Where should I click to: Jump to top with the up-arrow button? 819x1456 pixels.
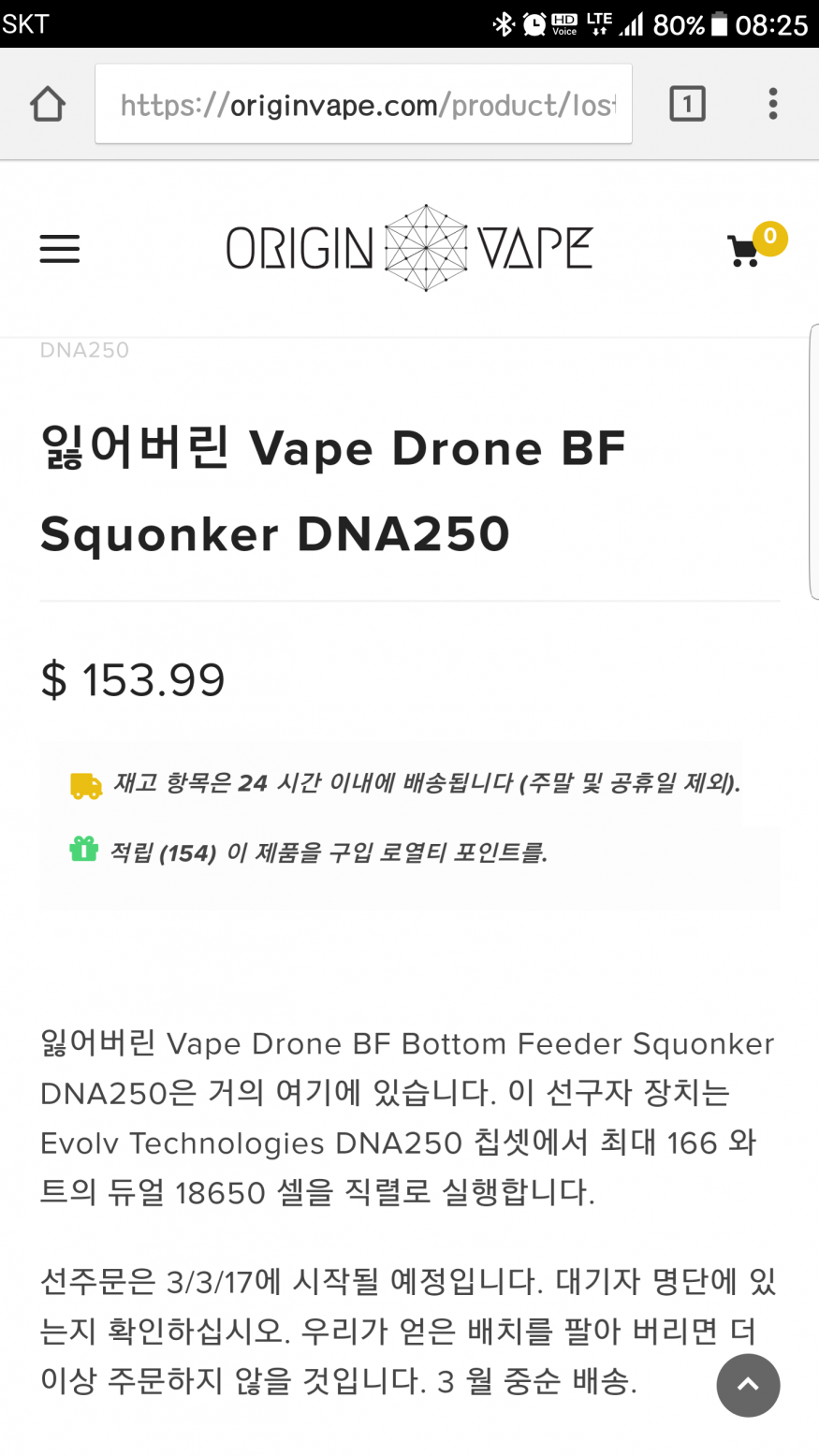tap(748, 1385)
